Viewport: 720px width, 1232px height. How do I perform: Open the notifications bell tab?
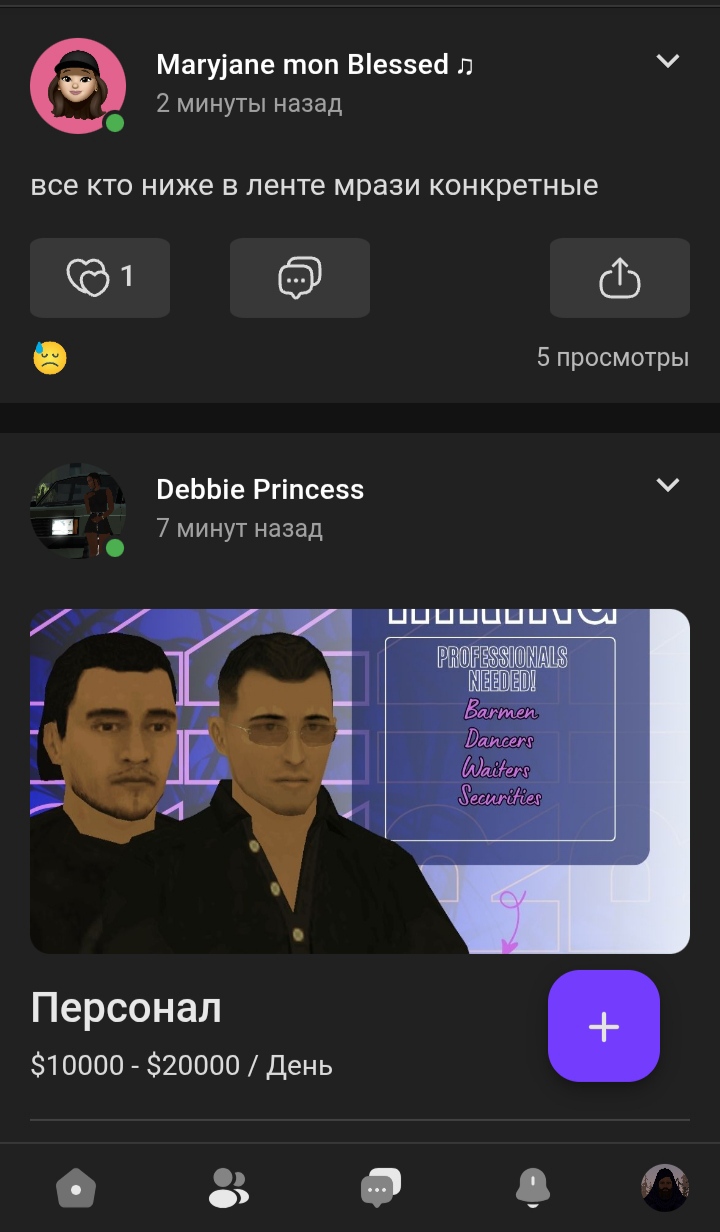tap(532, 1189)
